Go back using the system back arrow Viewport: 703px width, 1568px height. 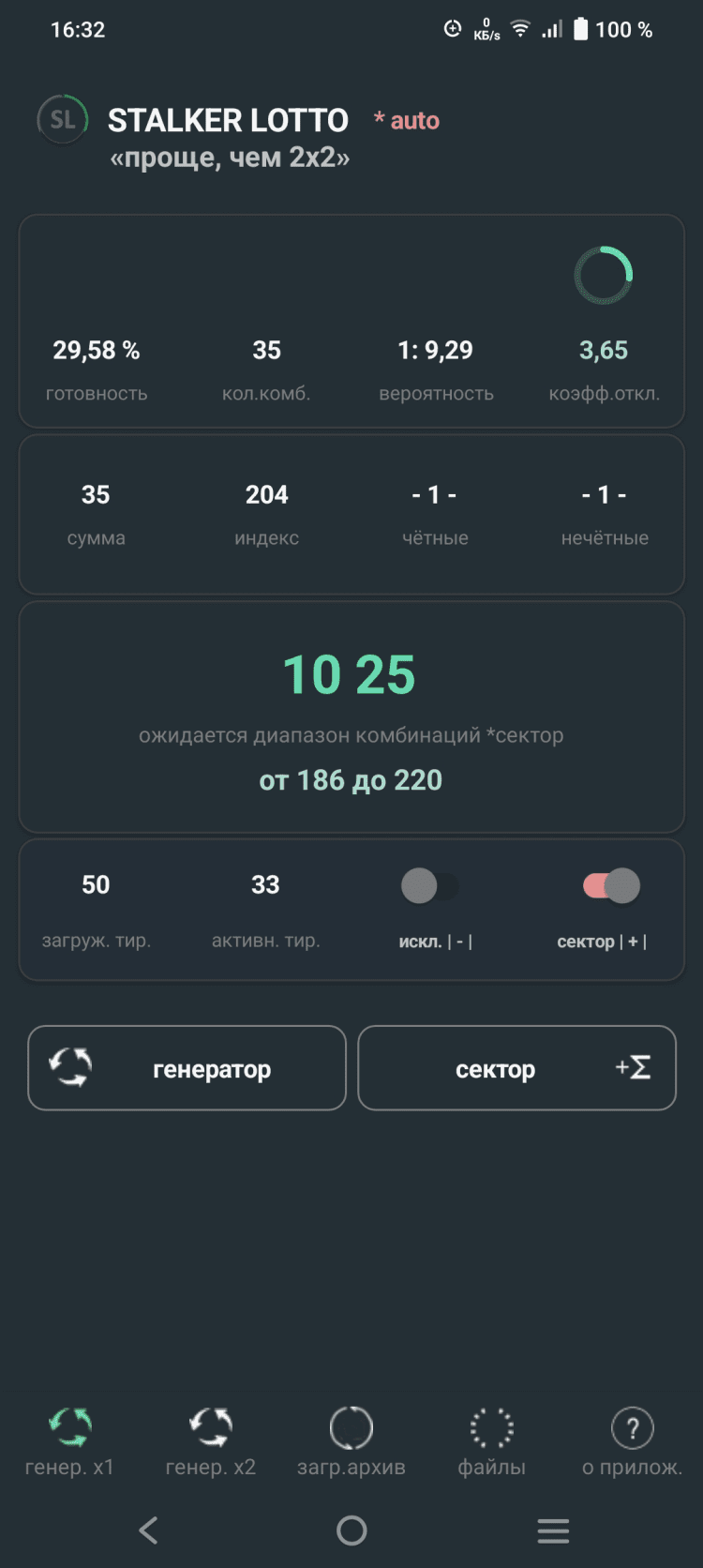[x=148, y=1530]
